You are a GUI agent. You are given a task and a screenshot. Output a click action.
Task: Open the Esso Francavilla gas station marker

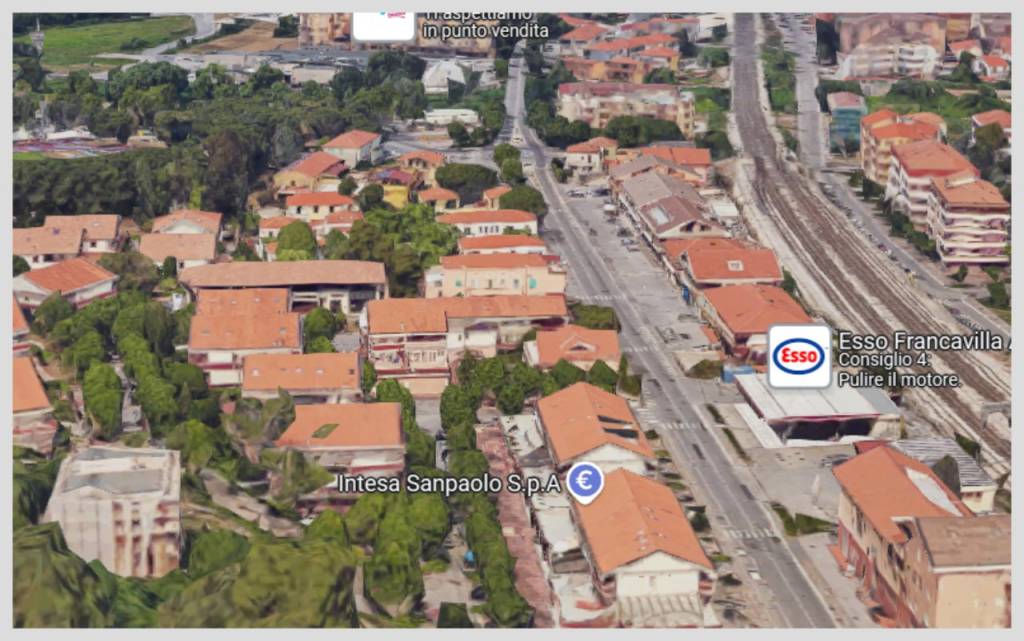tap(799, 356)
